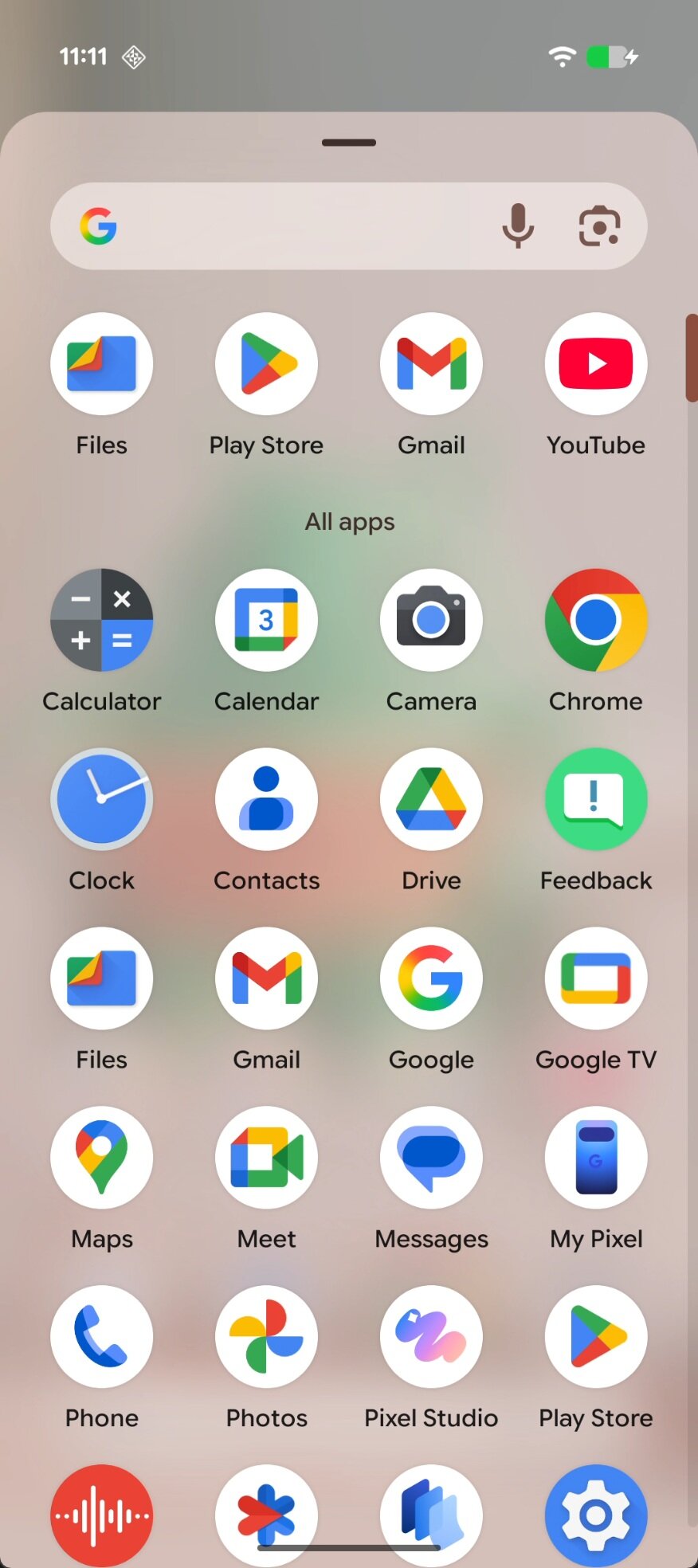The height and width of the screenshot is (1568, 698).
Task: Launch the Camera app
Action: point(431,620)
